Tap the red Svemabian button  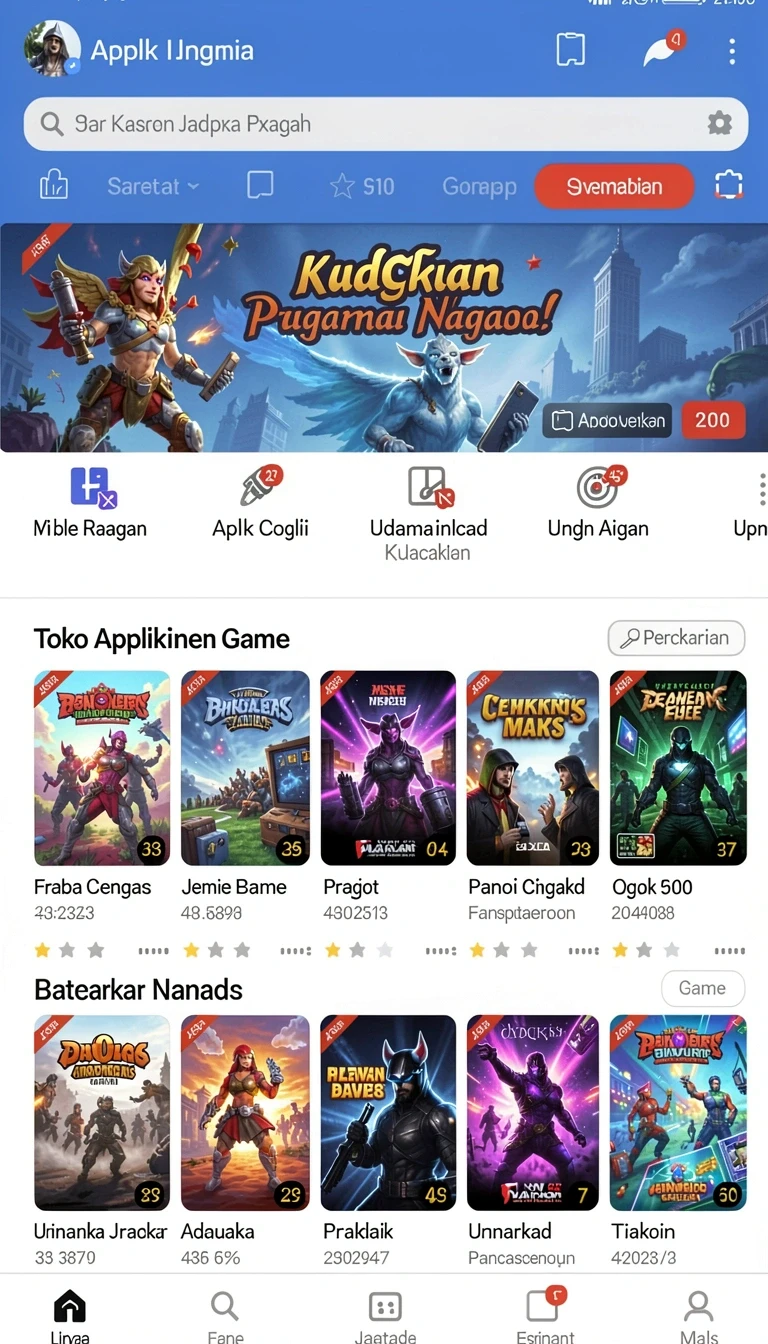[x=614, y=186]
